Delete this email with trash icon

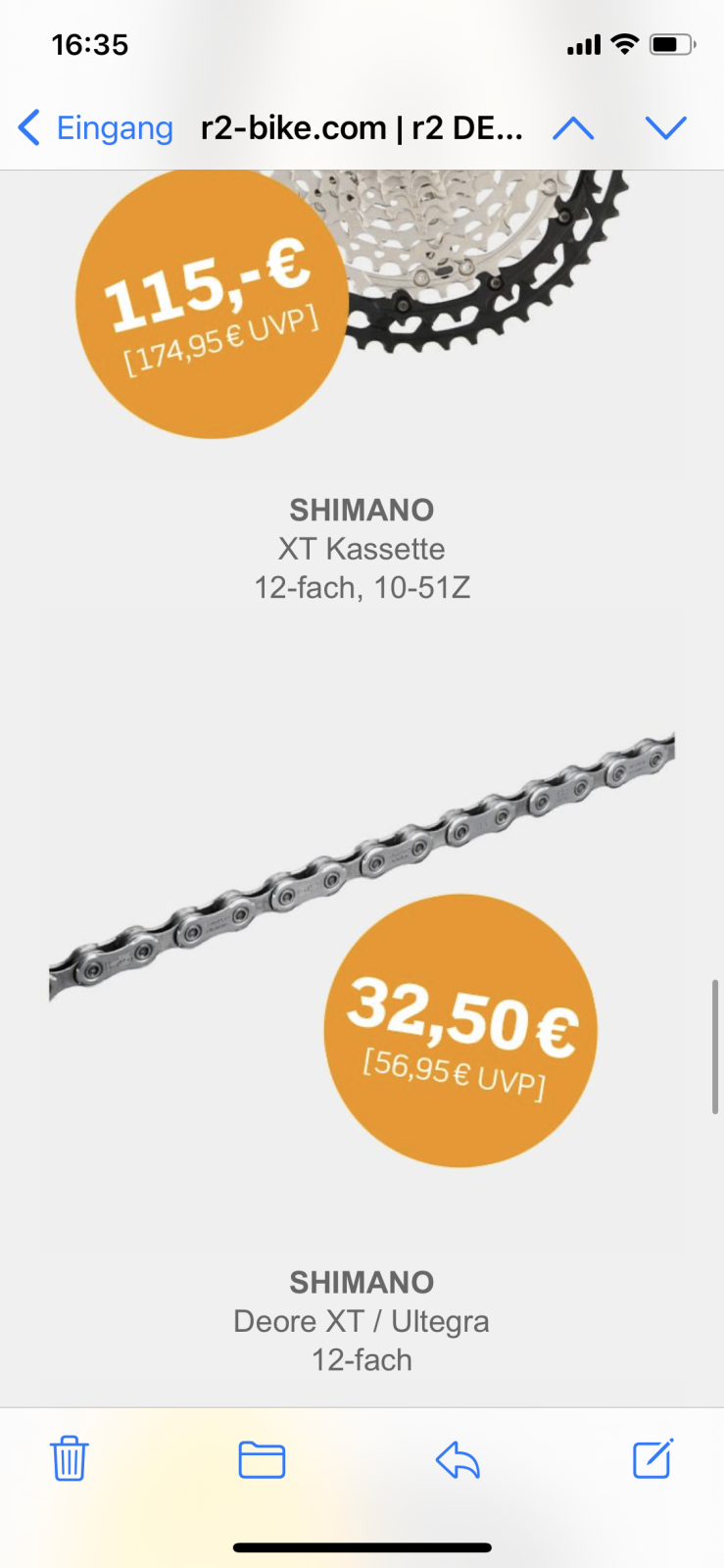point(70,1459)
